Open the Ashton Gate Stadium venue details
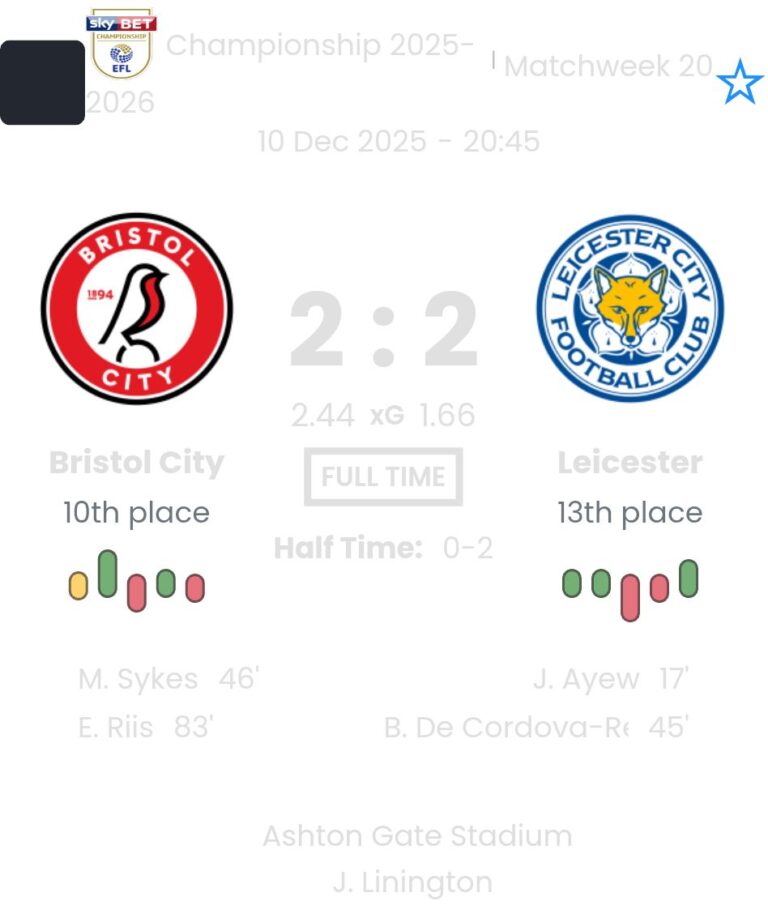768x914 pixels. 417,836
